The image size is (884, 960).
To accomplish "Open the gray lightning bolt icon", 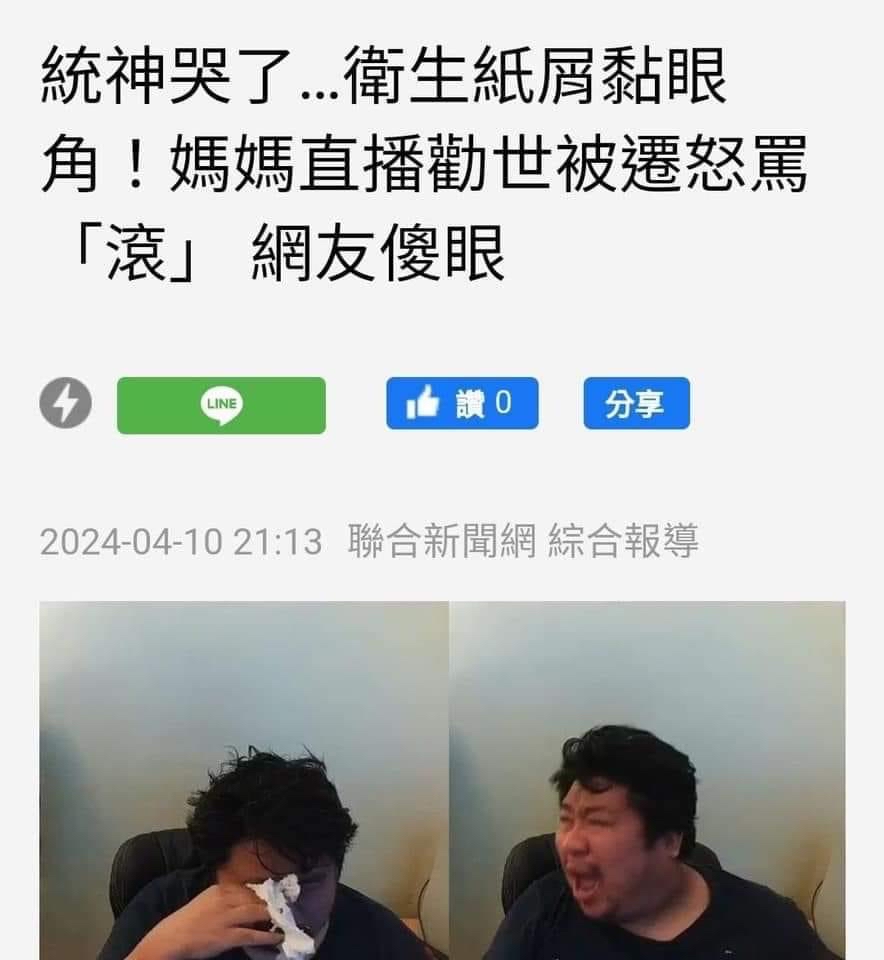I will tap(66, 404).
